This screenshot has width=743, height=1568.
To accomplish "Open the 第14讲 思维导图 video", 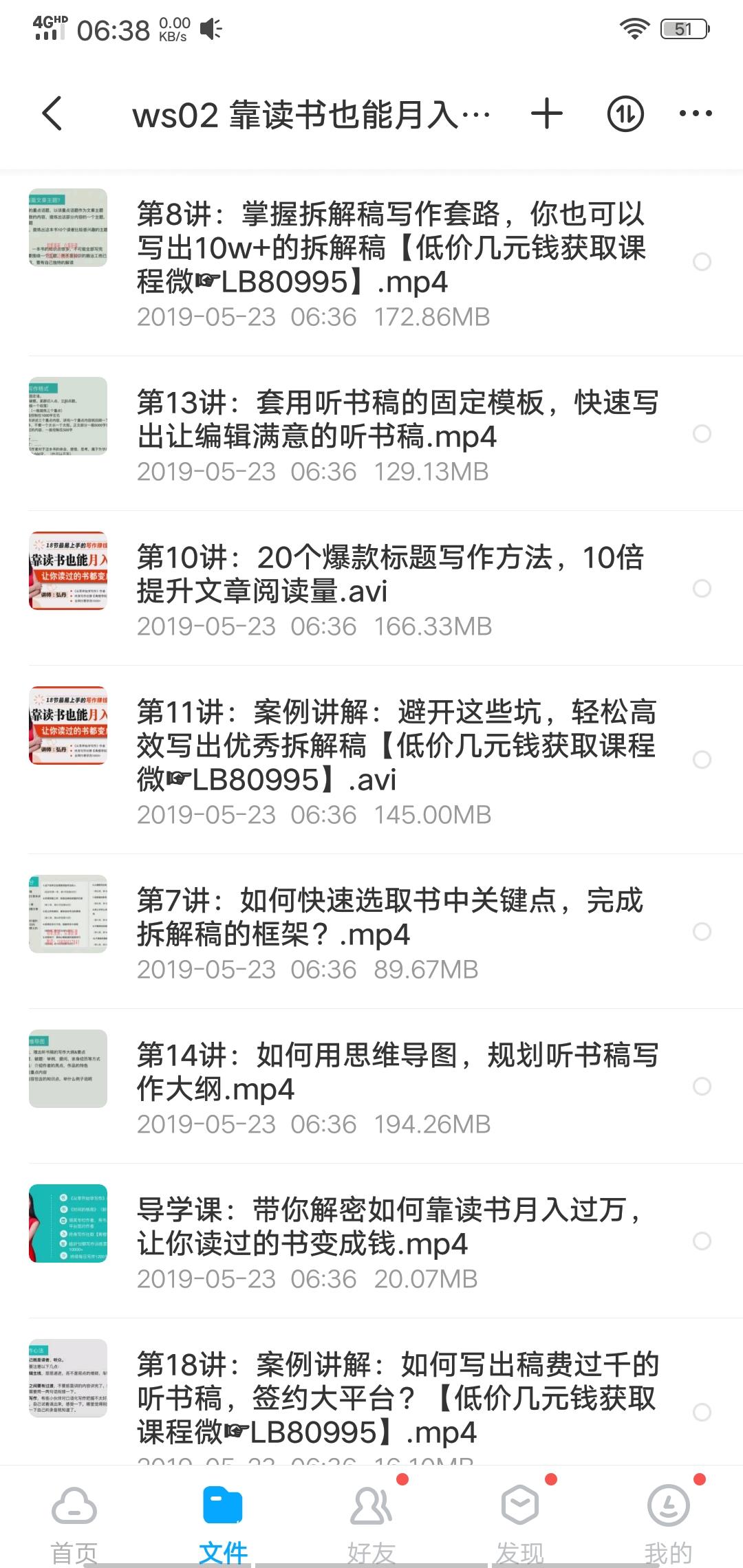I will [x=397, y=1071].
